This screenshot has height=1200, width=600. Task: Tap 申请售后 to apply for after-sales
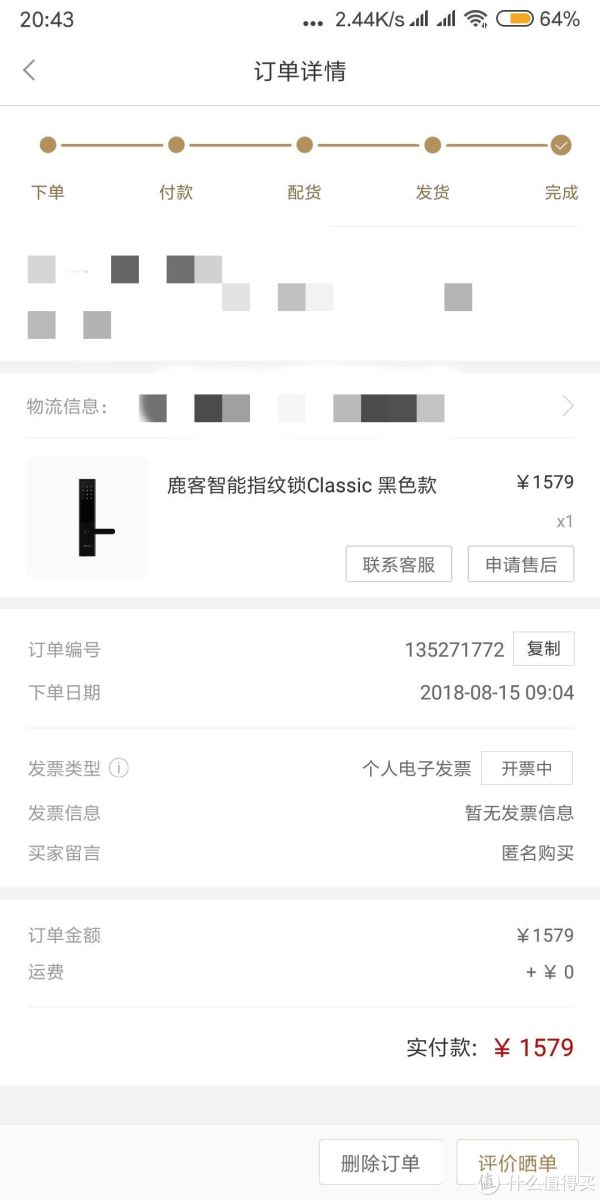pyautogui.click(x=521, y=564)
